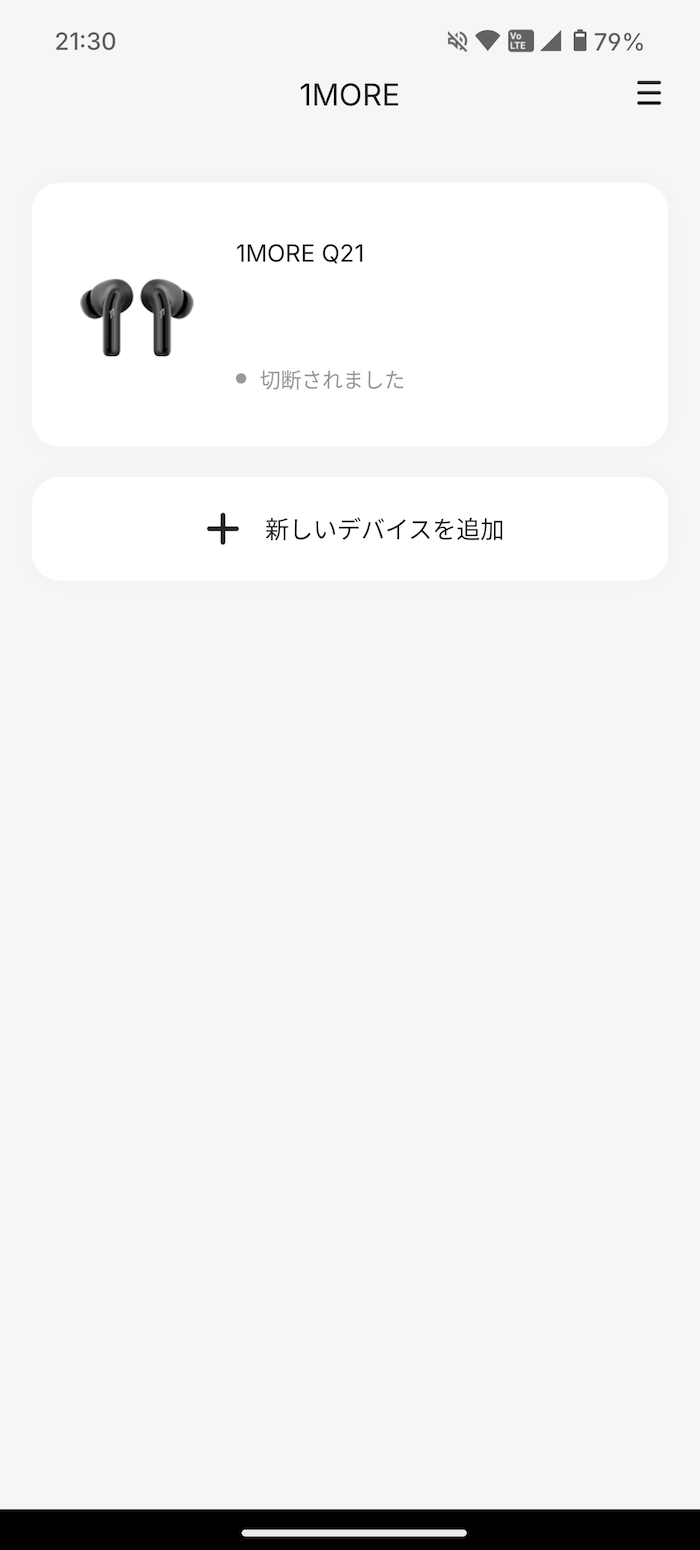Open the 1MORE Q21 device card

350,314
